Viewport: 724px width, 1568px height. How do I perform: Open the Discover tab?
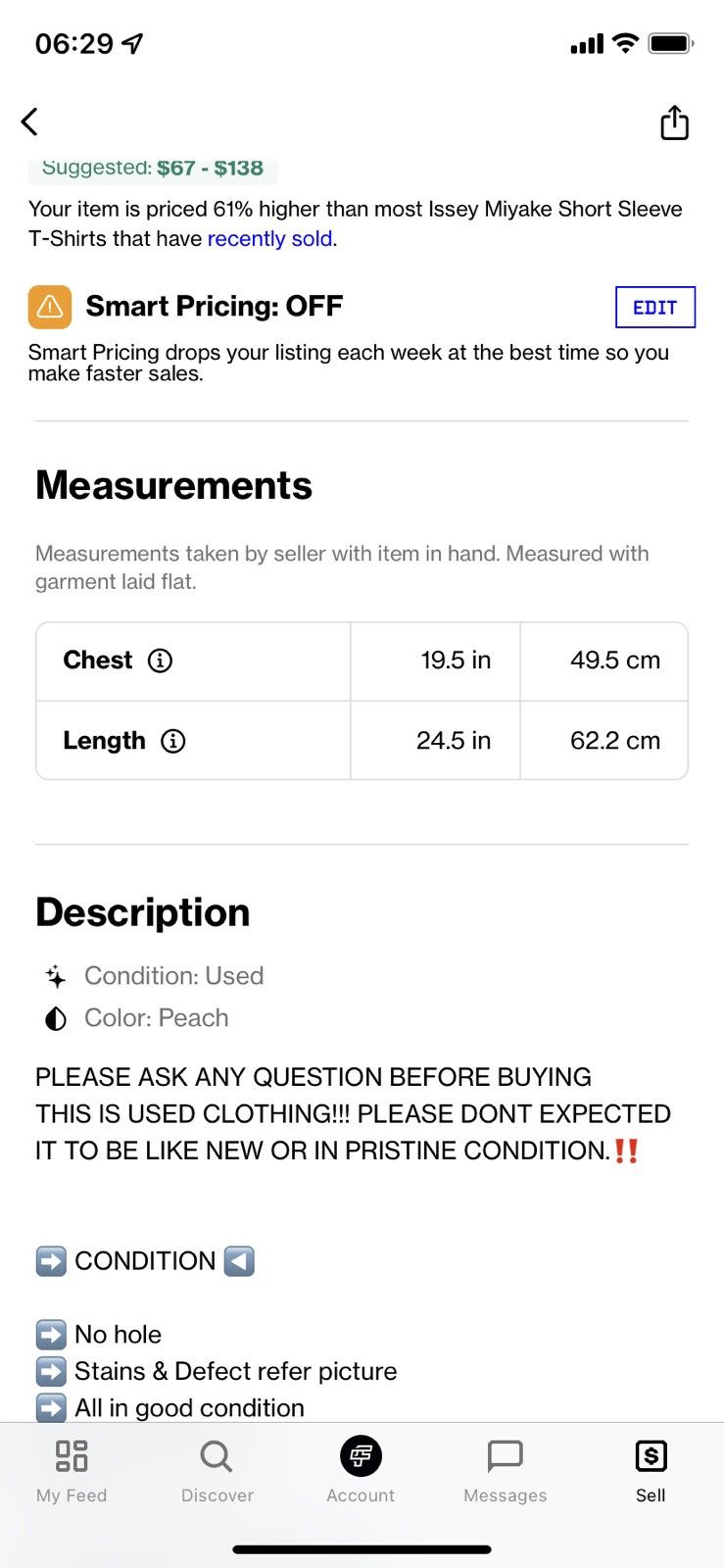click(x=217, y=1470)
